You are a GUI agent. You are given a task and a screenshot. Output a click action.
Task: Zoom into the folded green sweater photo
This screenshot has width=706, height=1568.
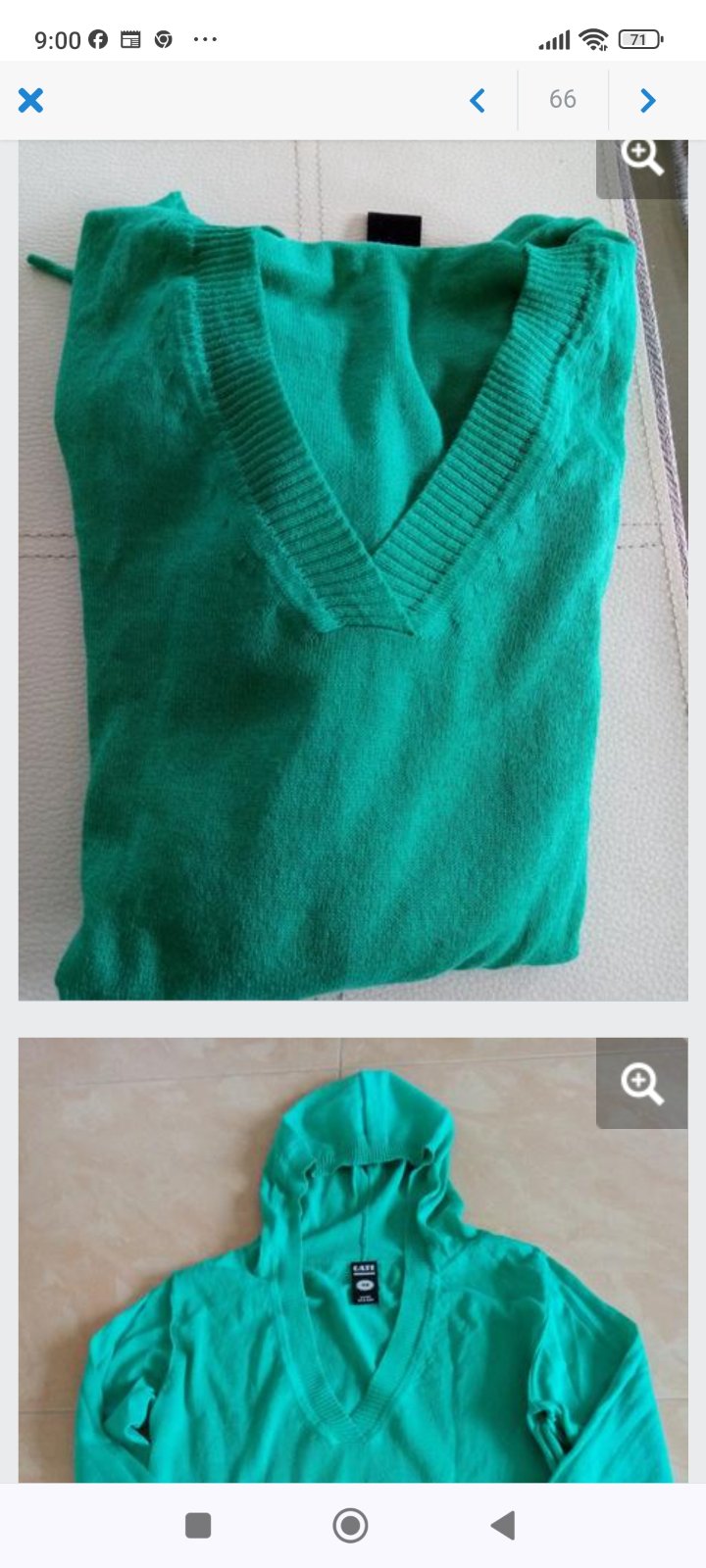pos(642,162)
